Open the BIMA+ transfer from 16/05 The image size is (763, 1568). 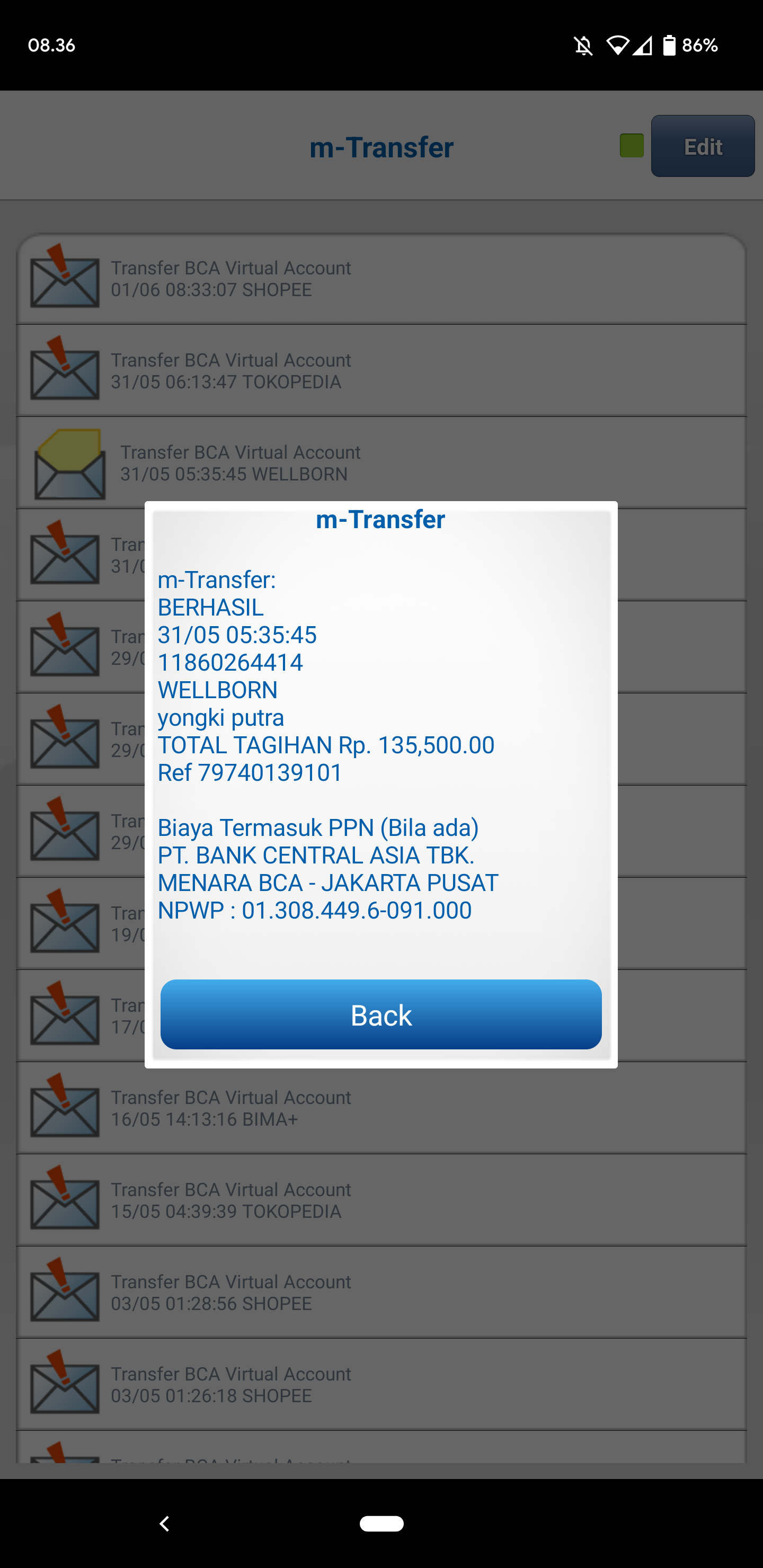tap(381, 1108)
